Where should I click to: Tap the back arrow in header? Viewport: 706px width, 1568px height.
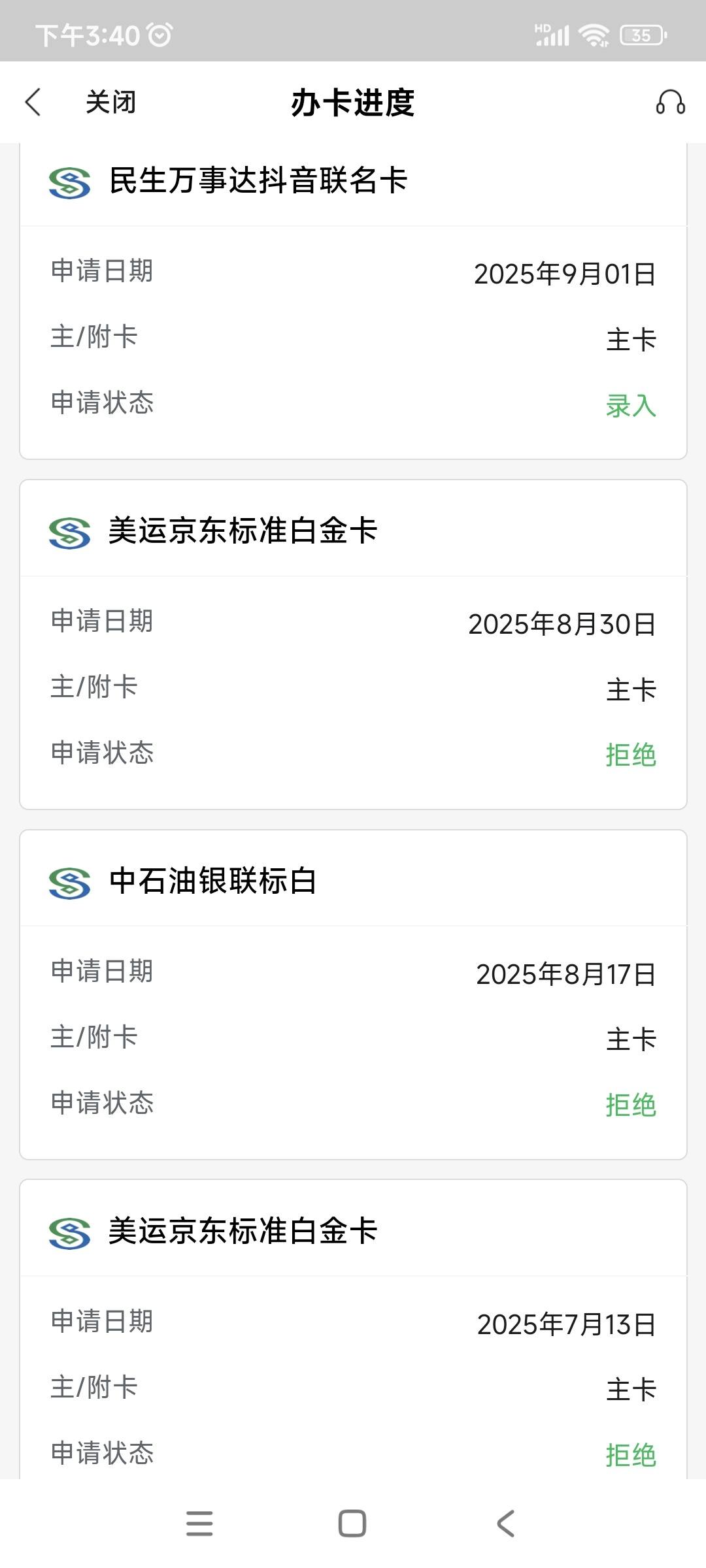coord(33,103)
